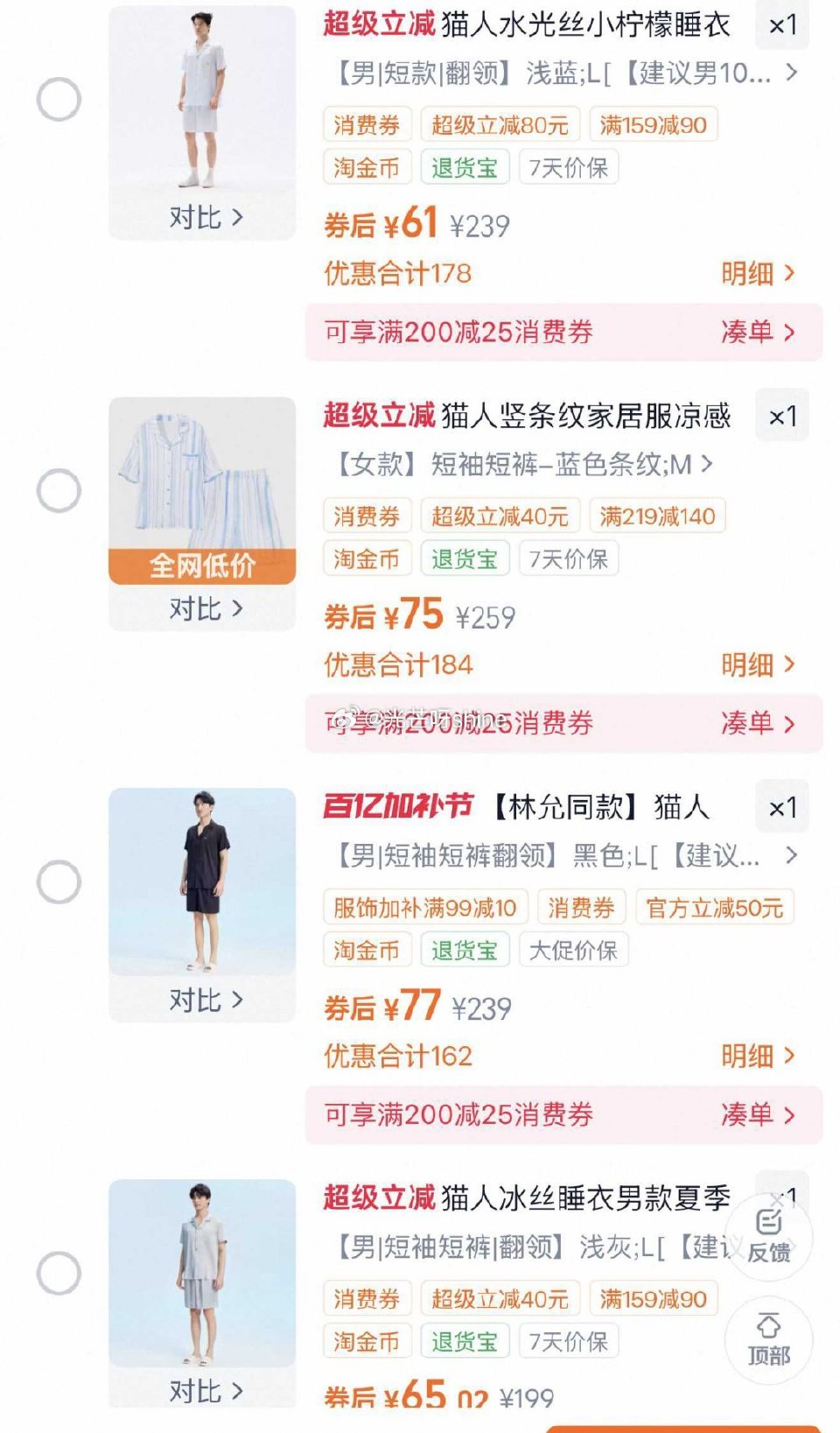Expand the SKU options 浅蓝;L on first item
The height and width of the screenshot is (1433, 840).
(x=560, y=74)
